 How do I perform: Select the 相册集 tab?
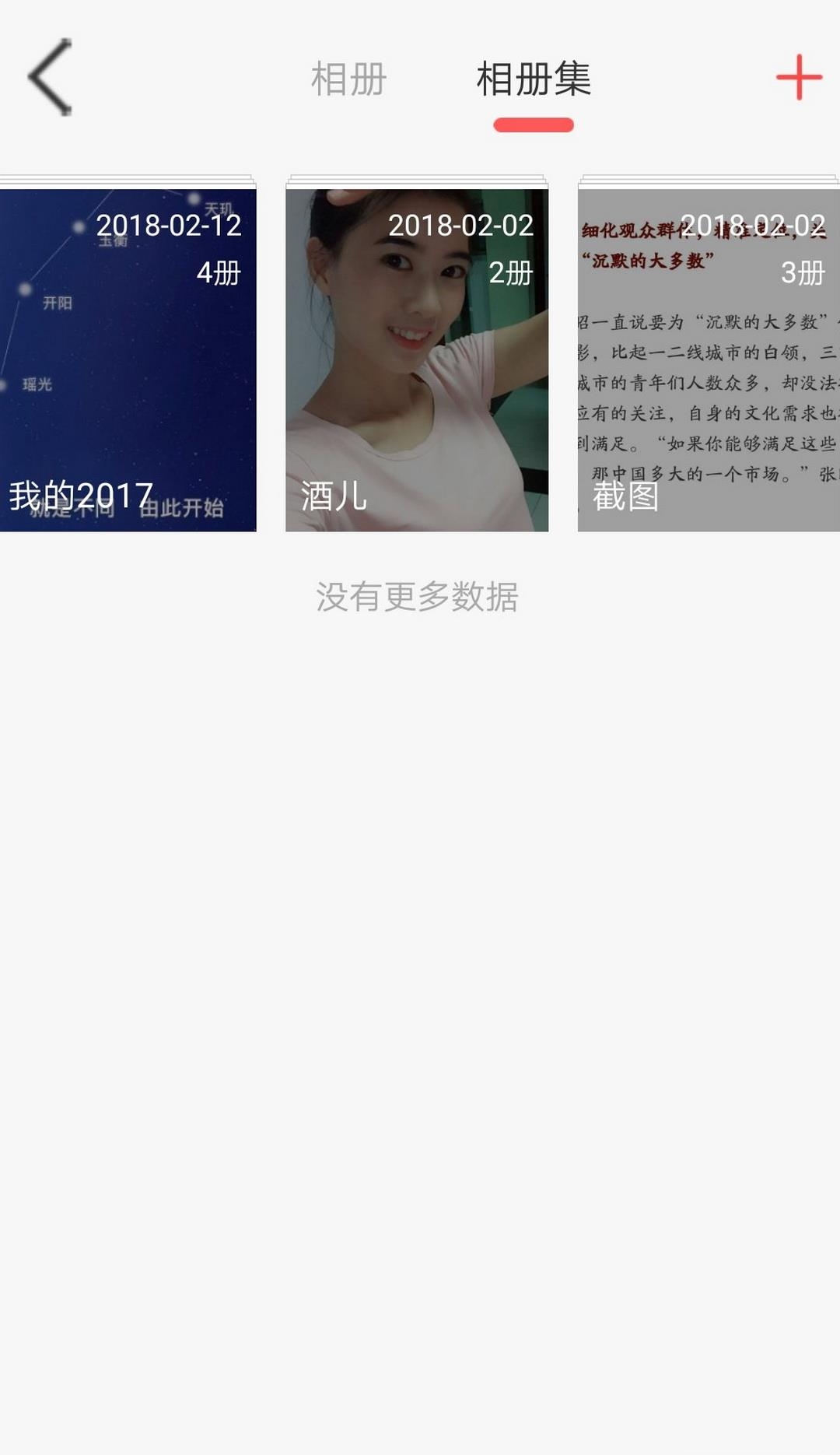point(534,79)
